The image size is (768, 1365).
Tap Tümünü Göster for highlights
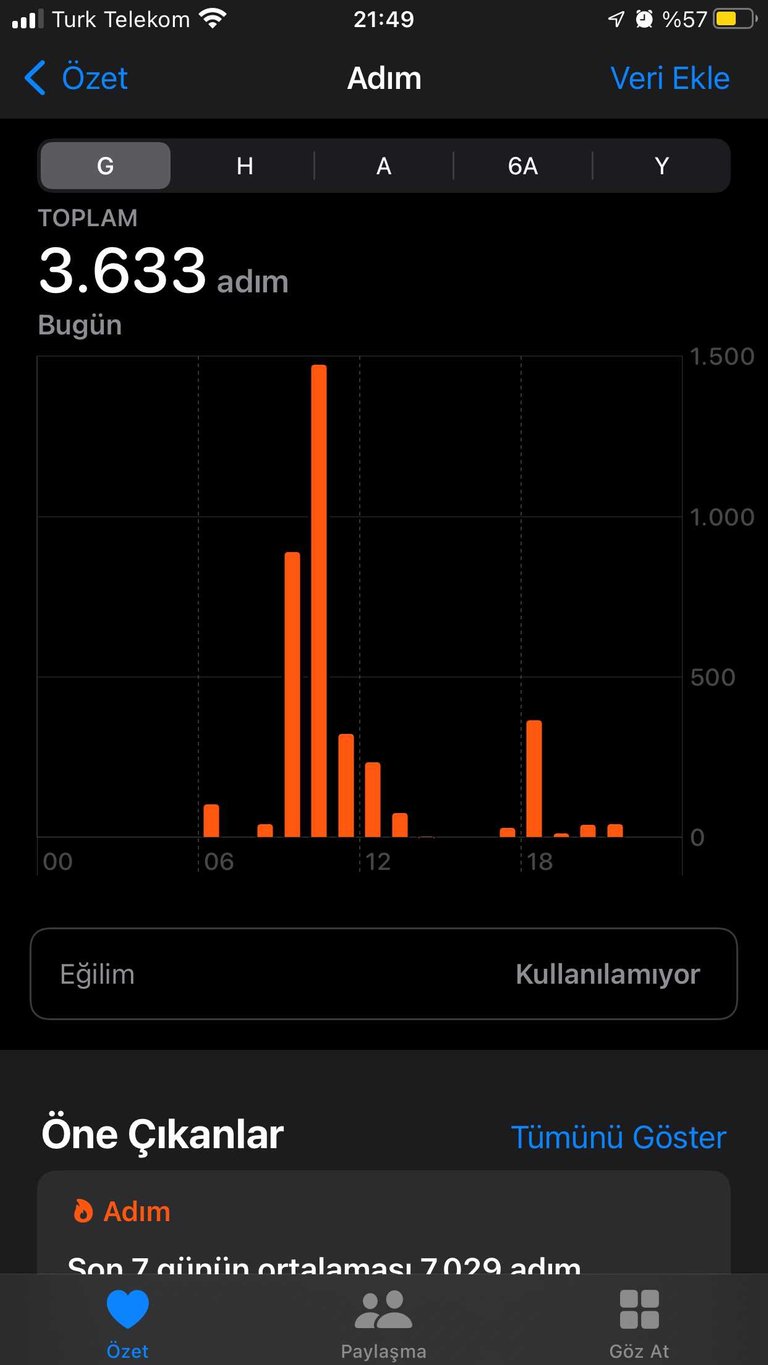[x=618, y=1137]
